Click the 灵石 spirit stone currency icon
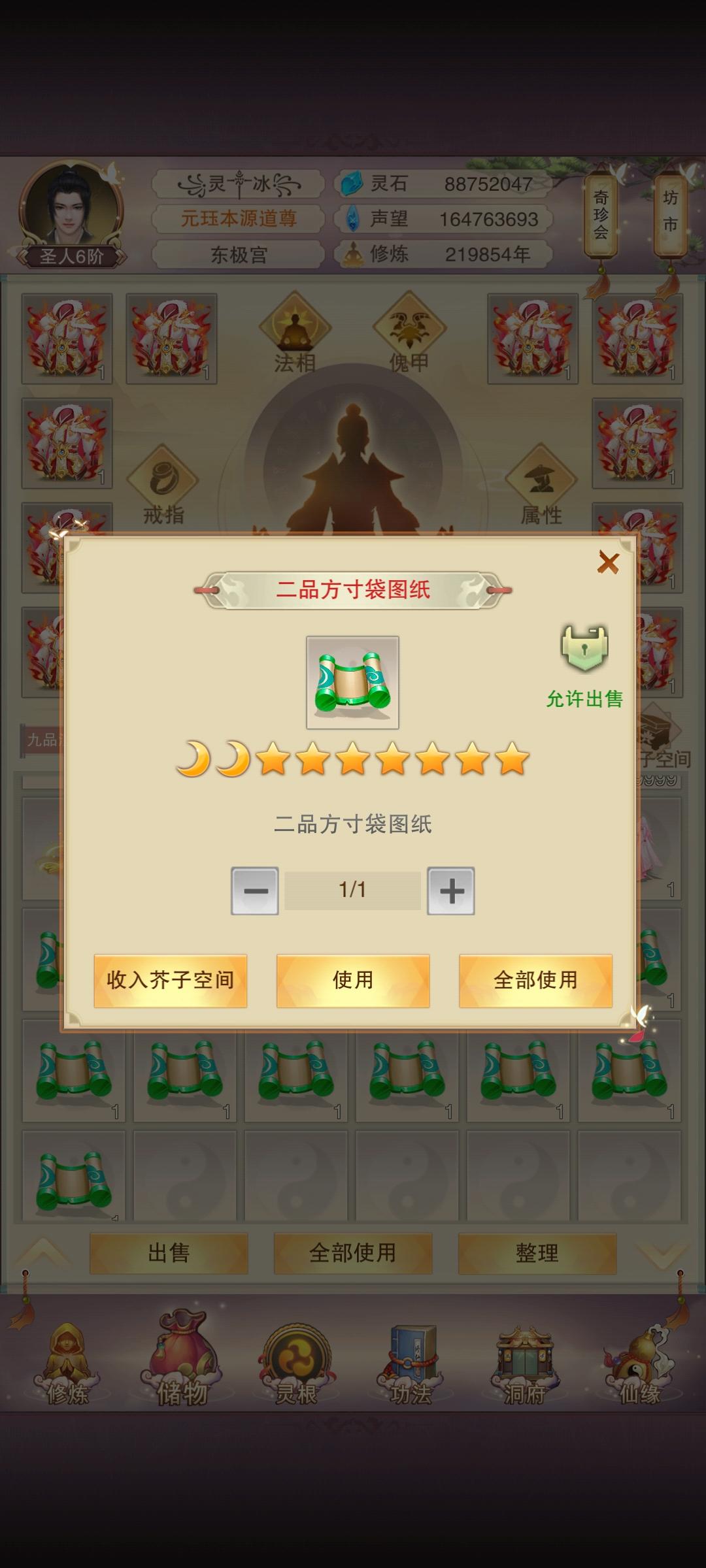706x1568 pixels. click(352, 185)
